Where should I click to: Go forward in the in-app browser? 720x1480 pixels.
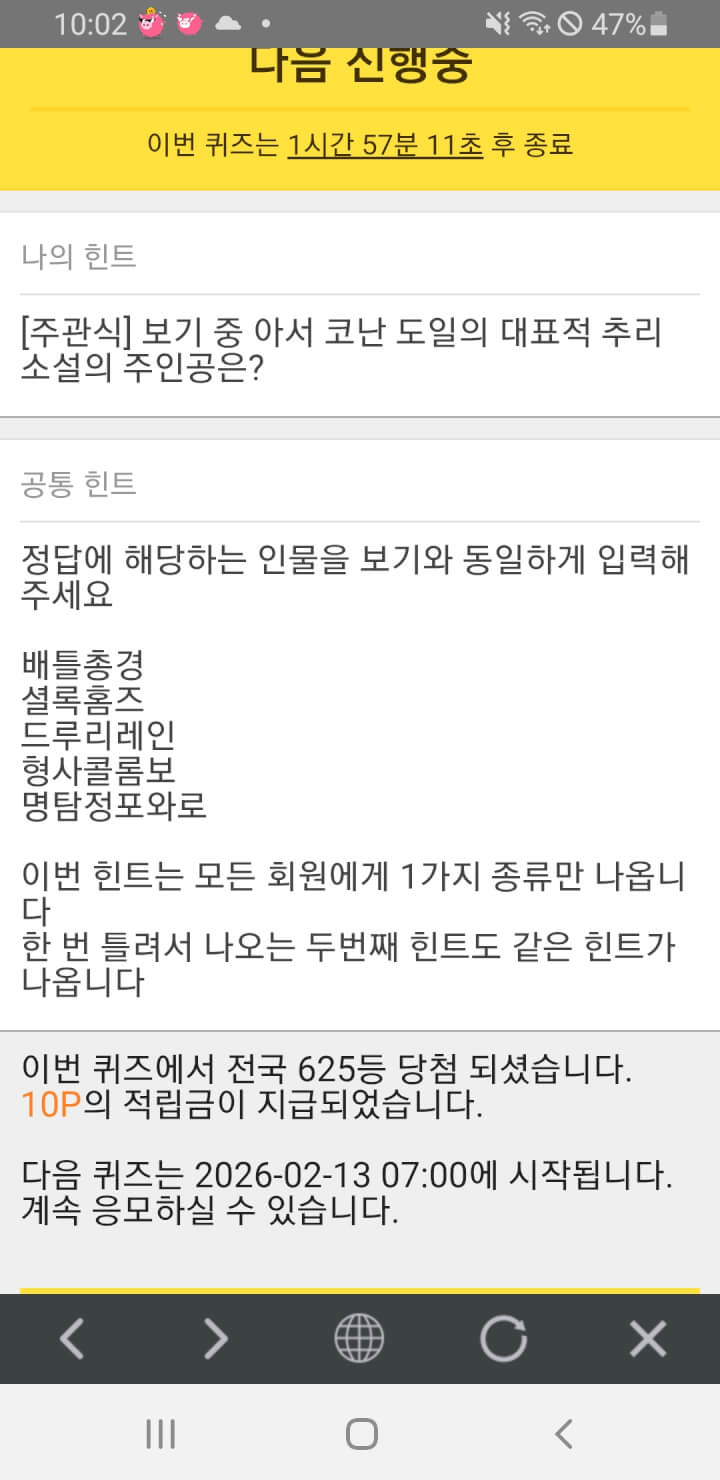pos(216,1338)
